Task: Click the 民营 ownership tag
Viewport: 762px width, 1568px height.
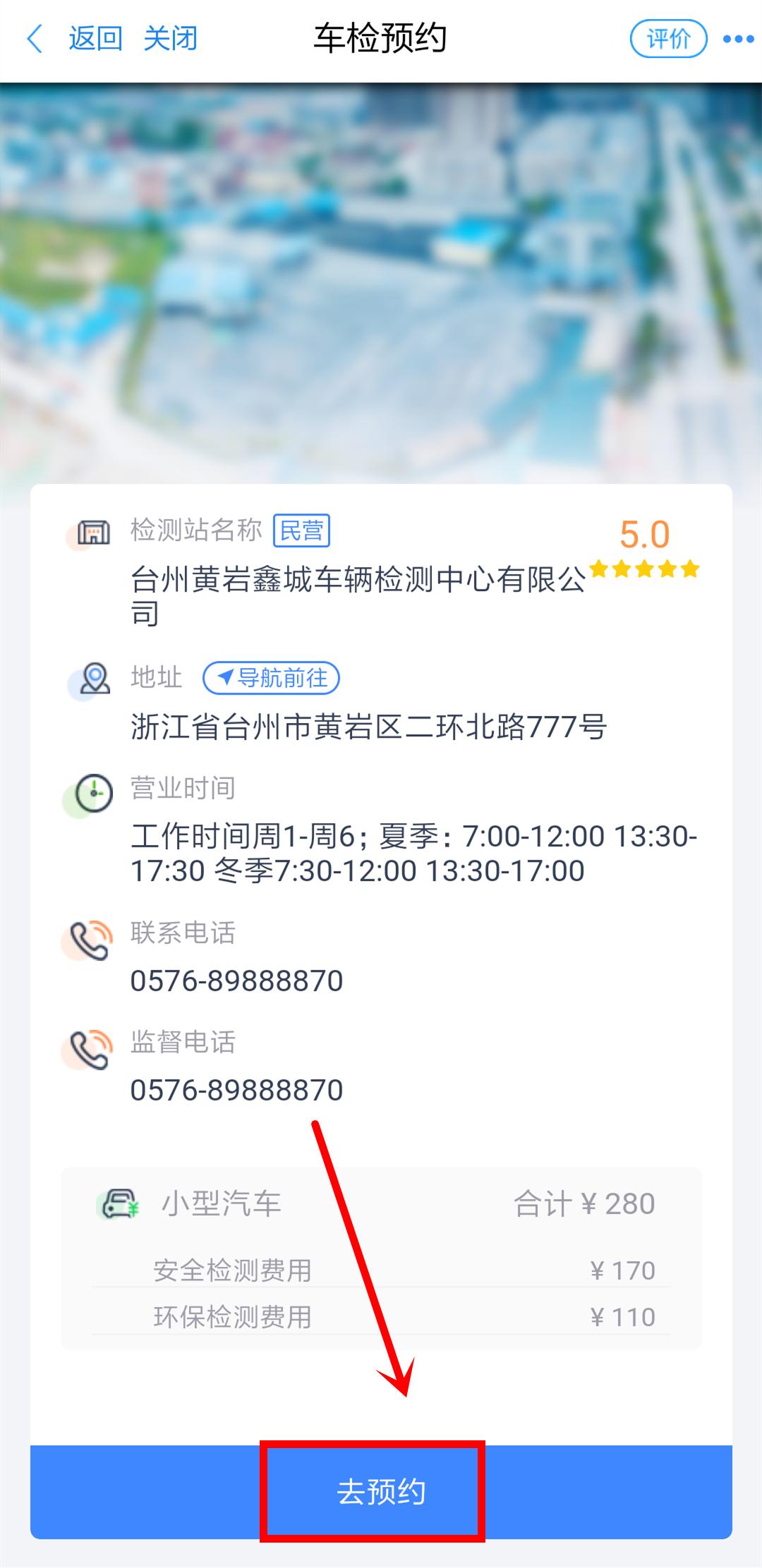Action: point(302,531)
